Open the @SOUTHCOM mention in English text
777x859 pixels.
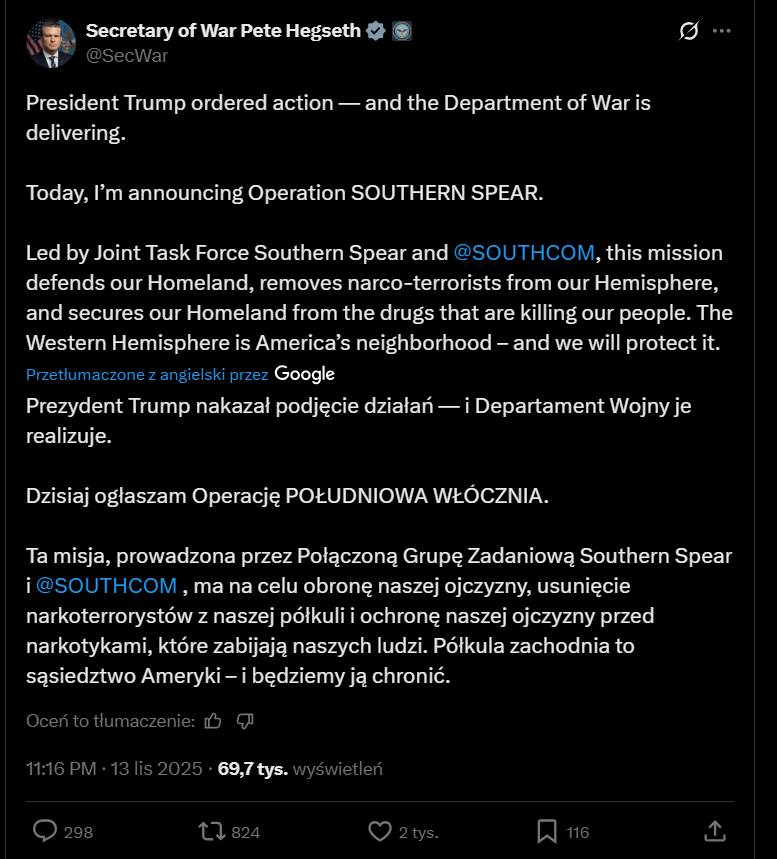click(x=524, y=252)
